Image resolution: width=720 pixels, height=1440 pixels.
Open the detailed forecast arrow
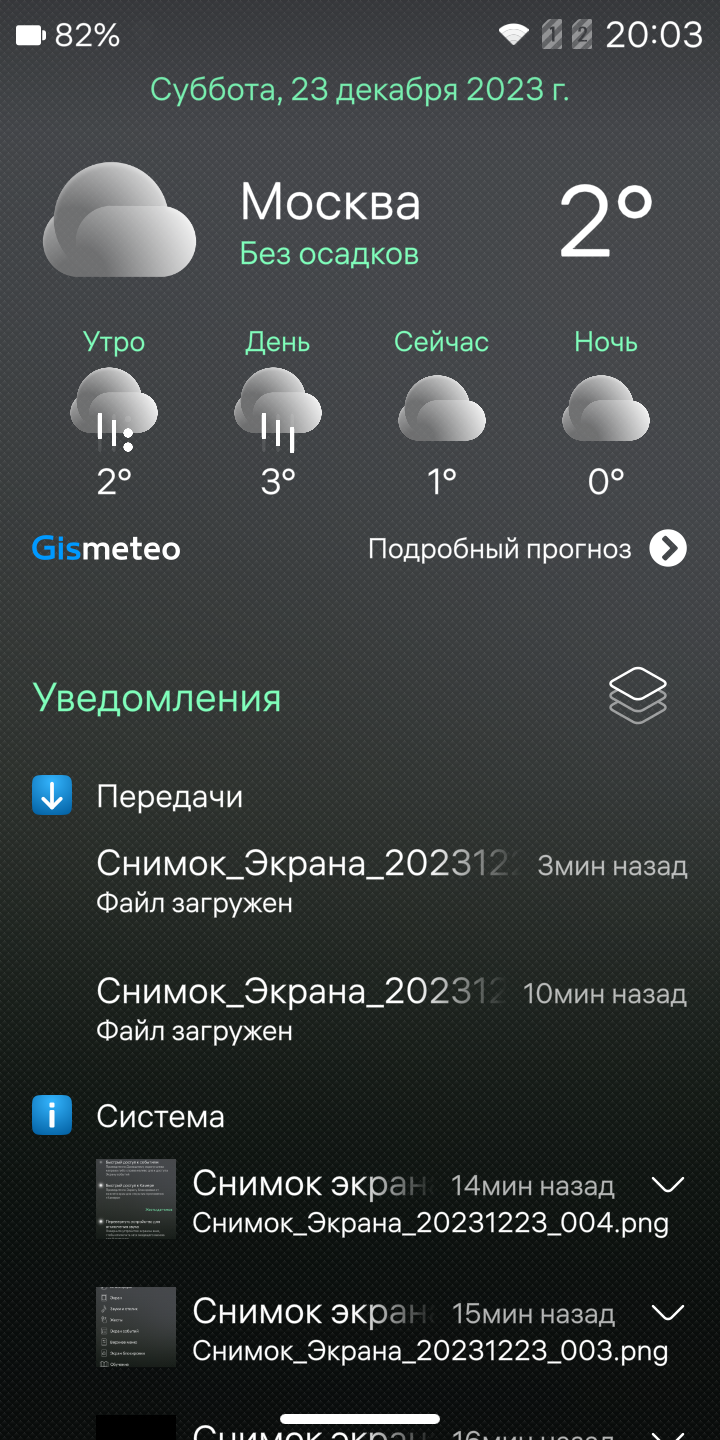pyautogui.click(x=667, y=548)
